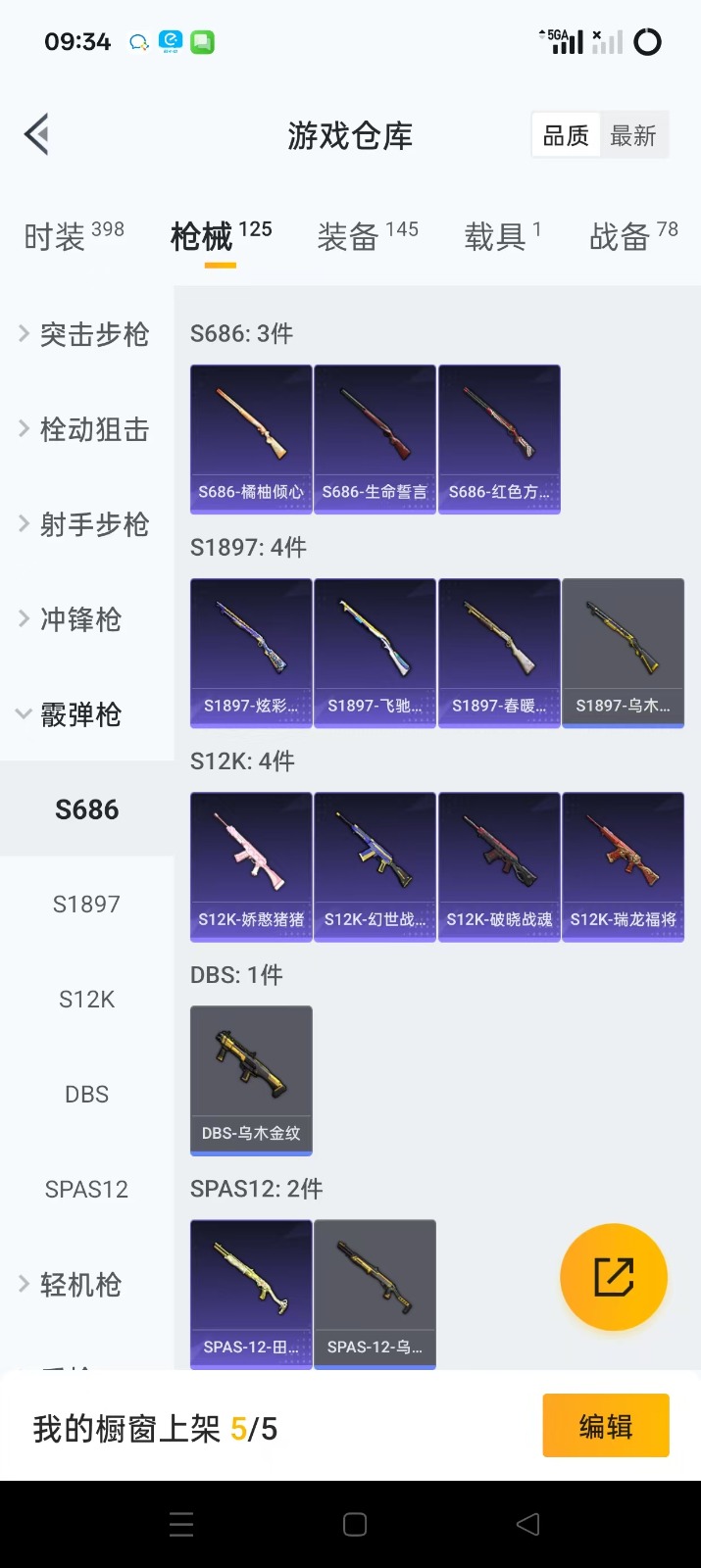The image size is (701, 1568).
Task: Switch to the 时装 tab
Action: (74, 236)
